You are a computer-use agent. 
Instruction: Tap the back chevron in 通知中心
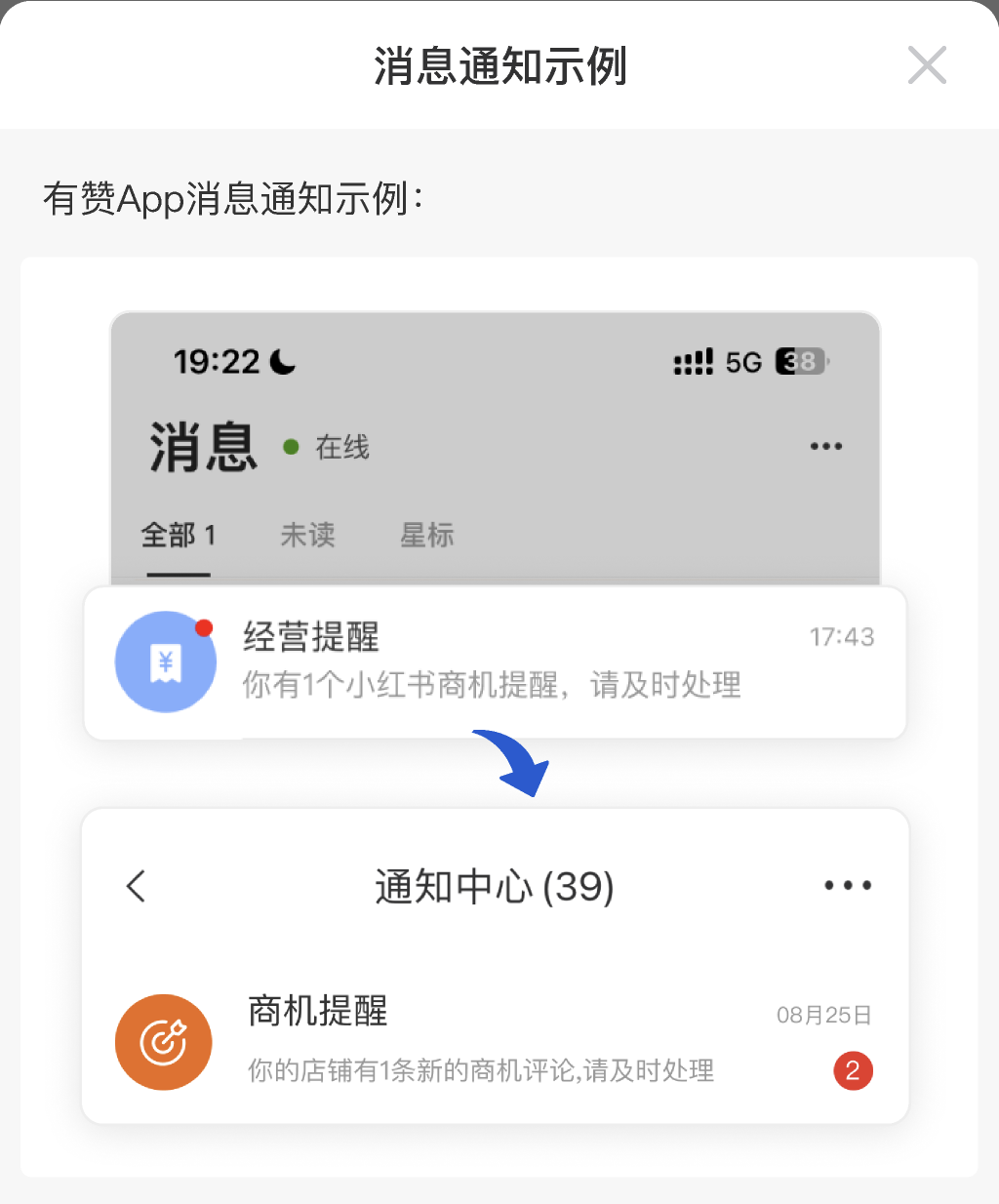(135, 886)
